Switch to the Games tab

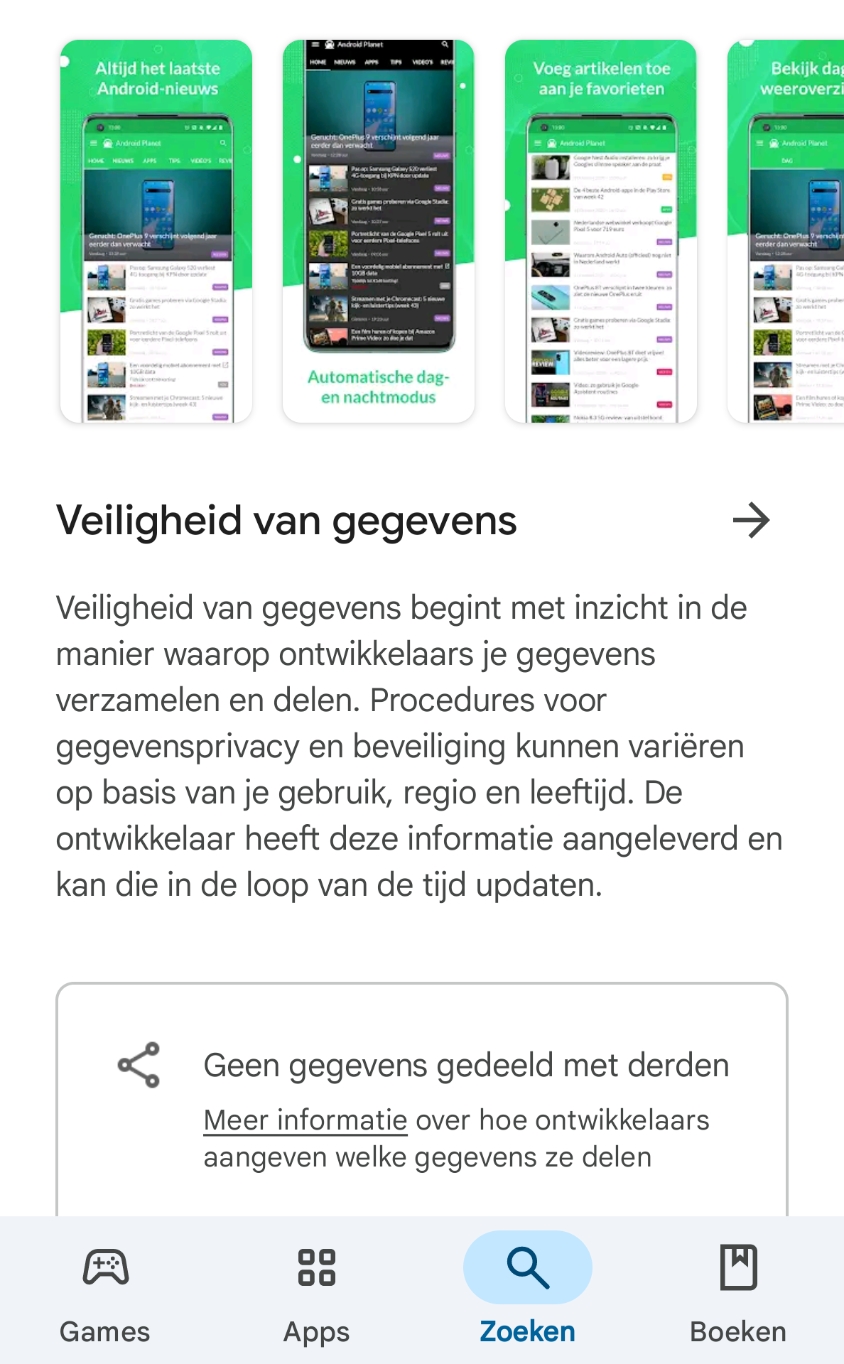pos(105,1290)
